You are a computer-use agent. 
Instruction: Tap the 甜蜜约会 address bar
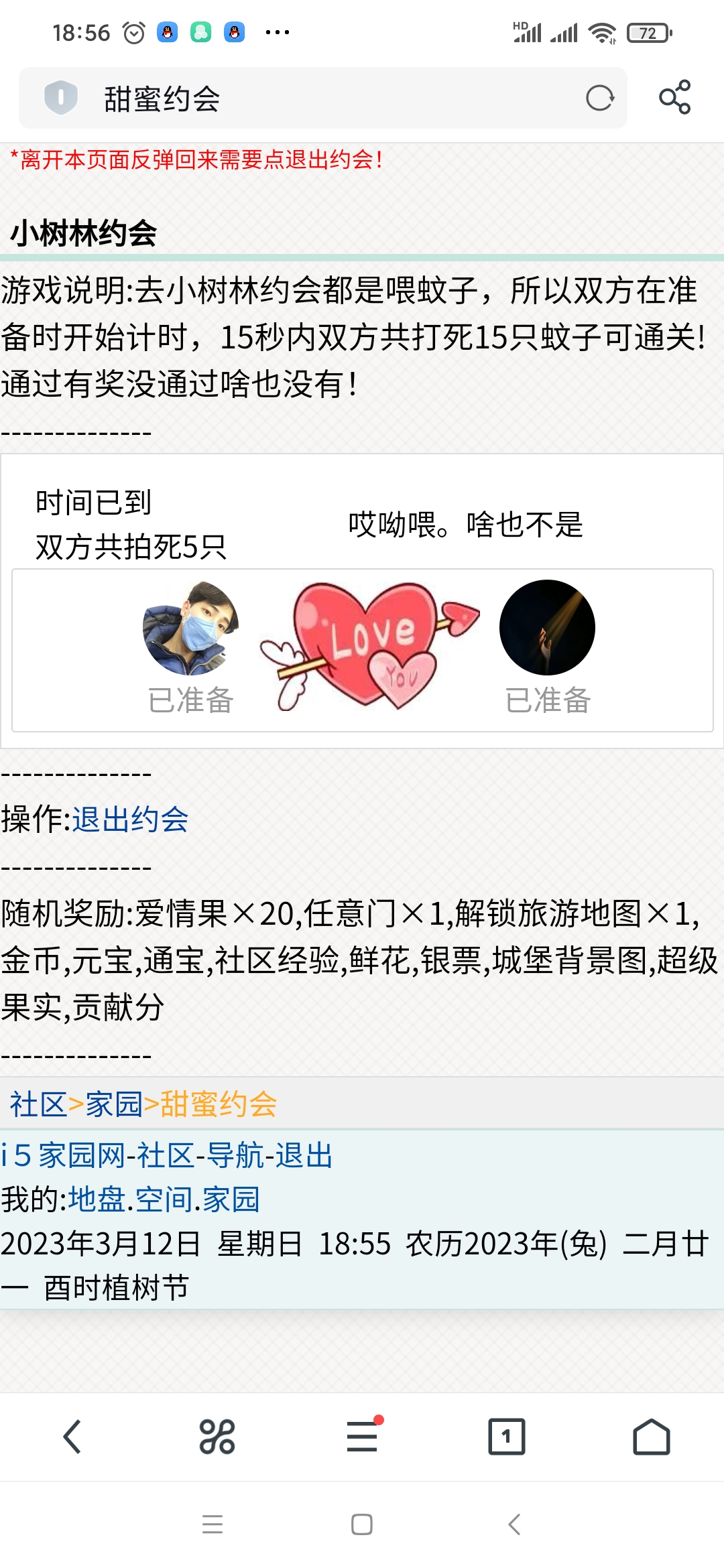click(x=322, y=99)
